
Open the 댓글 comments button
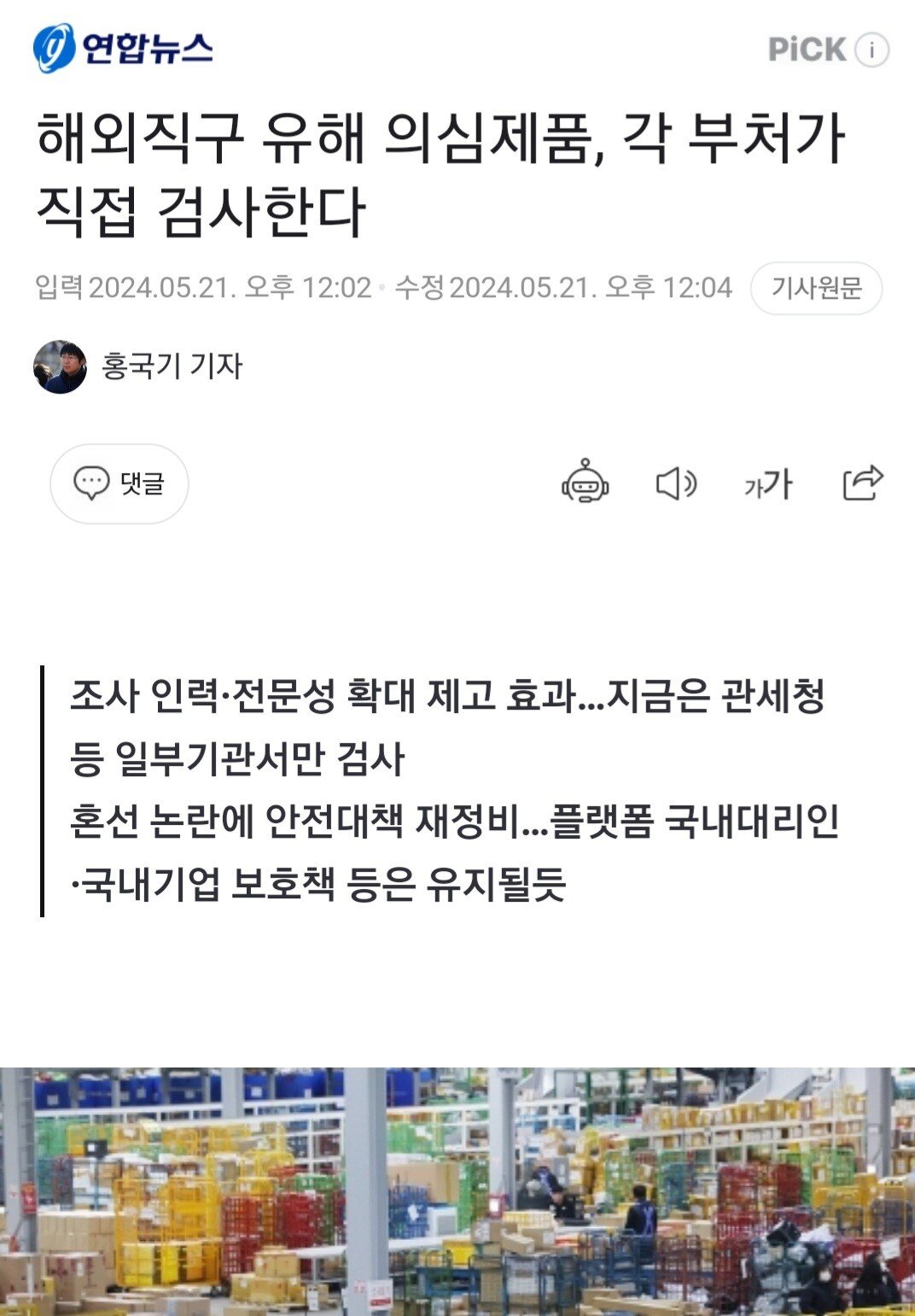pos(119,483)
